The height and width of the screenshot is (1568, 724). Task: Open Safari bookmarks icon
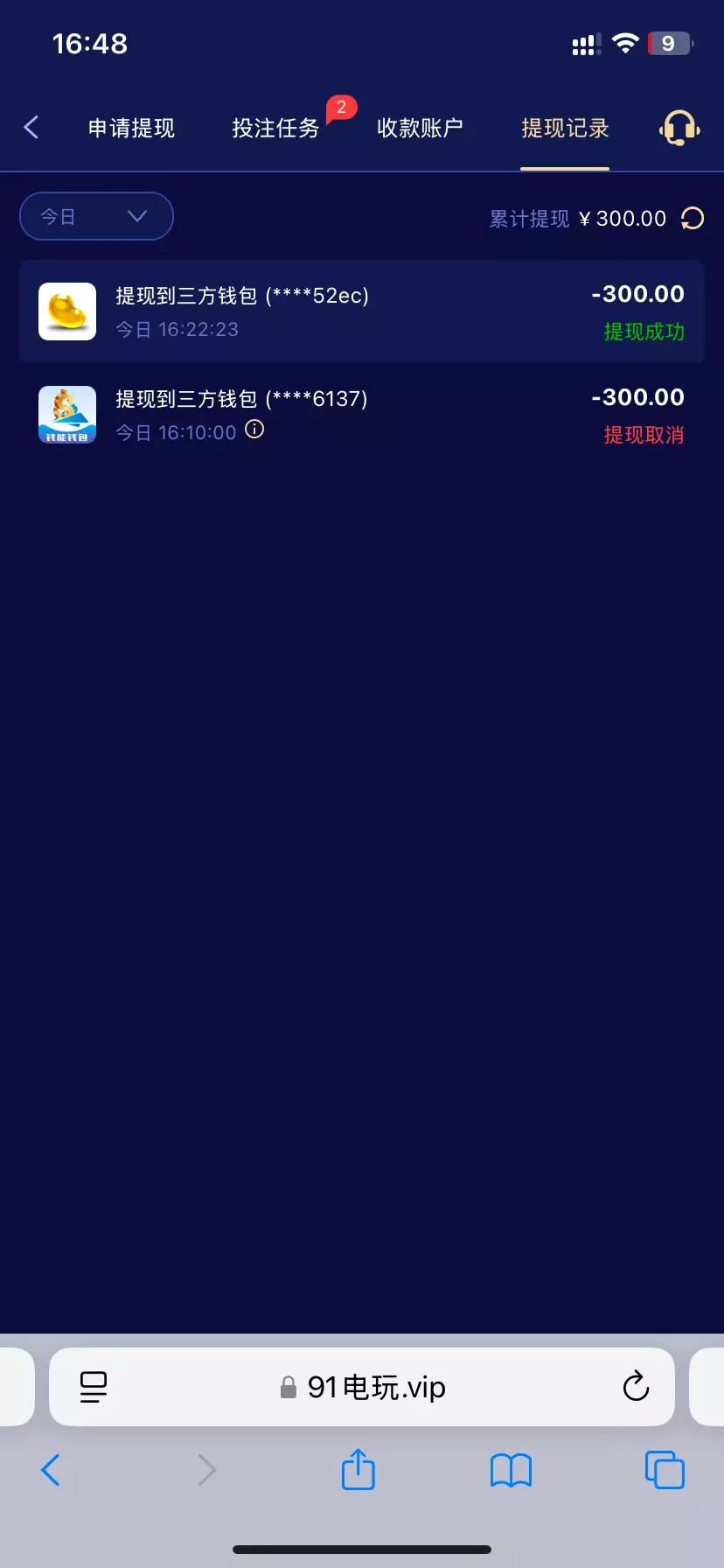click(x=511, y=1470)
